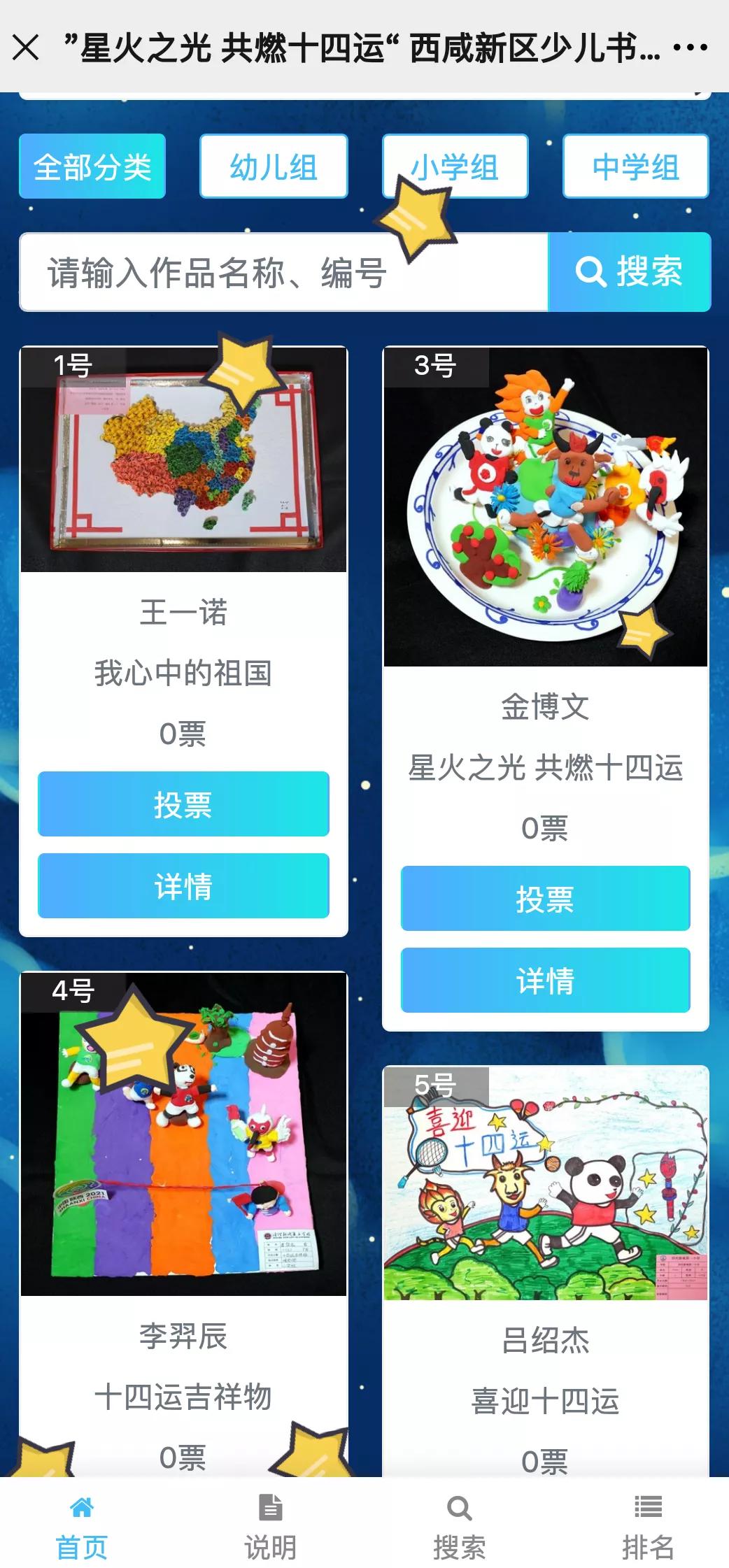Image resolution: width=729 pixels, height=1568 pixels.
Task: Open the No. 3 clay plate artwork
Action: point(545,506)
